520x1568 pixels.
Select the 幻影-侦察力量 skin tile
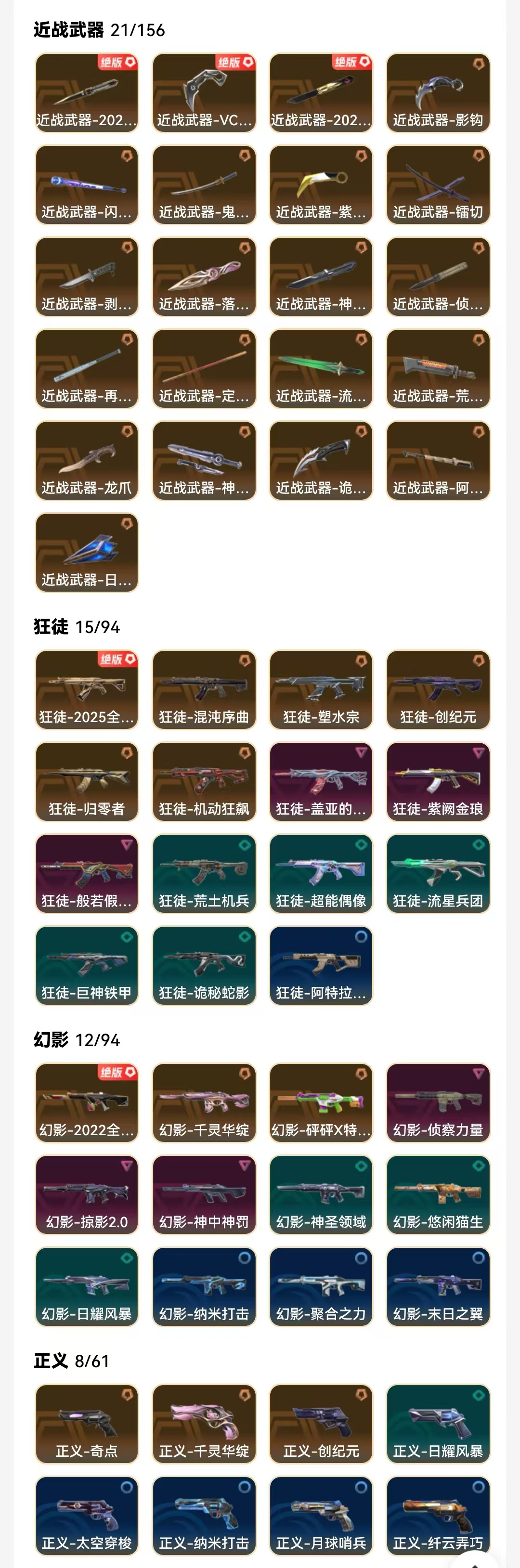coord(438,1102)
